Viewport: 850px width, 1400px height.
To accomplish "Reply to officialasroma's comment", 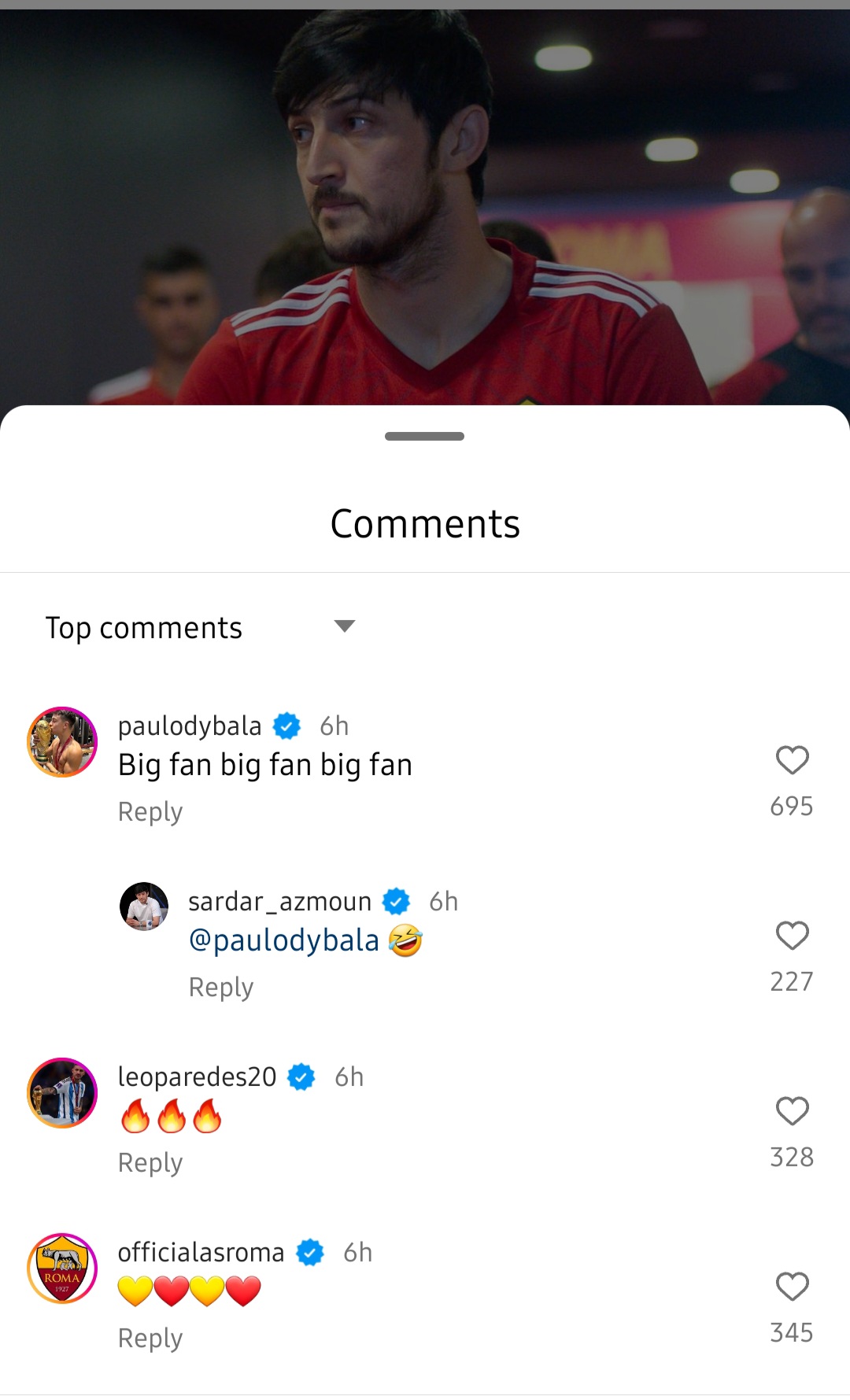I will coord(150,1338).
